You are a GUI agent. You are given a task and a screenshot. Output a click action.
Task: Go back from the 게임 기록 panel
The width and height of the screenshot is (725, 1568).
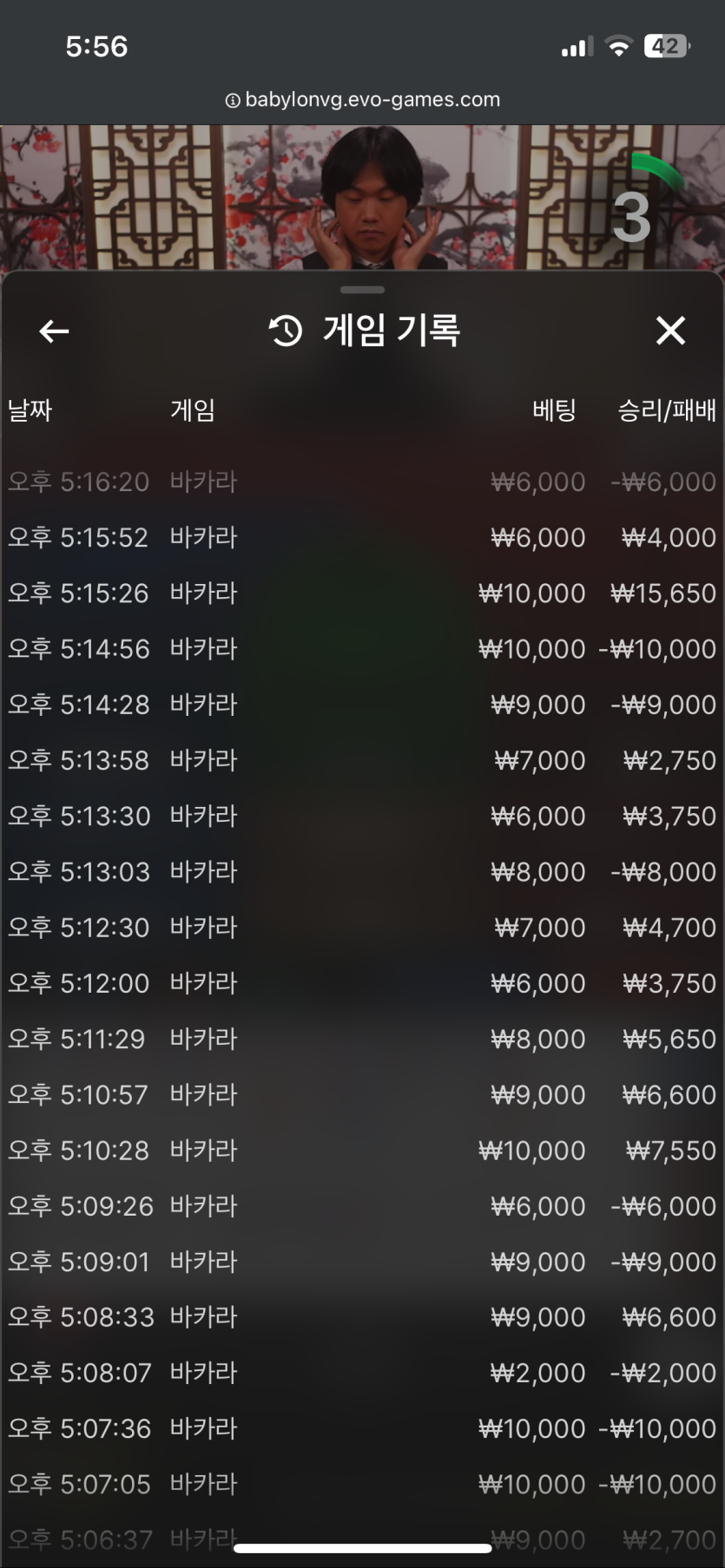point(54,331)
